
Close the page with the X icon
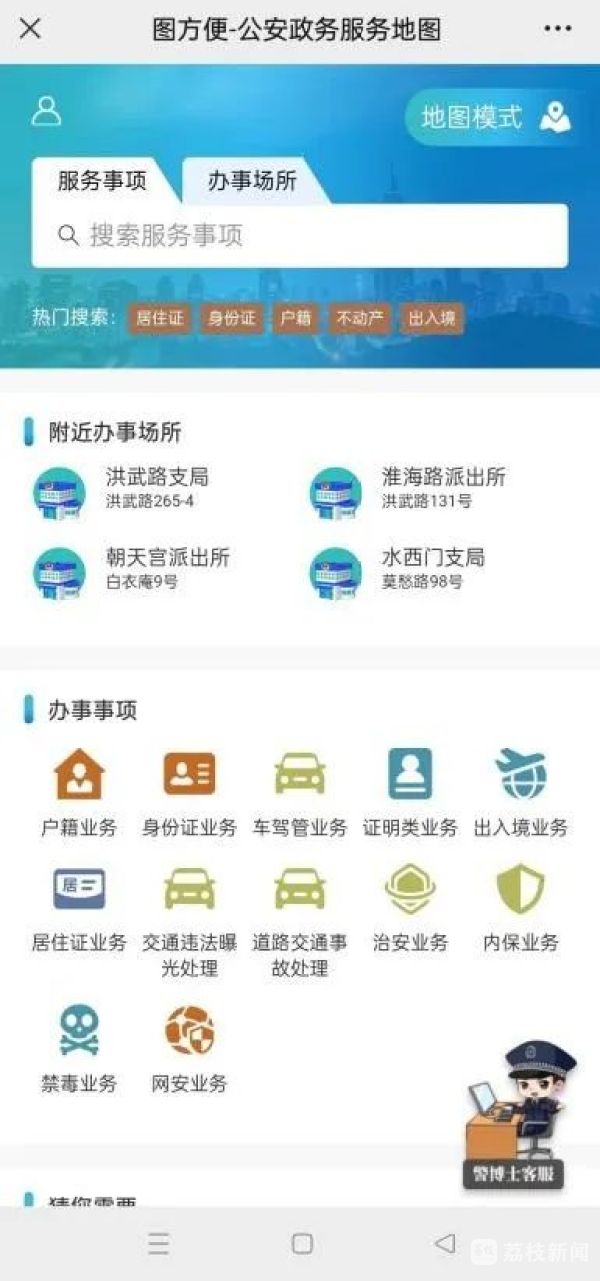(30, 28)
